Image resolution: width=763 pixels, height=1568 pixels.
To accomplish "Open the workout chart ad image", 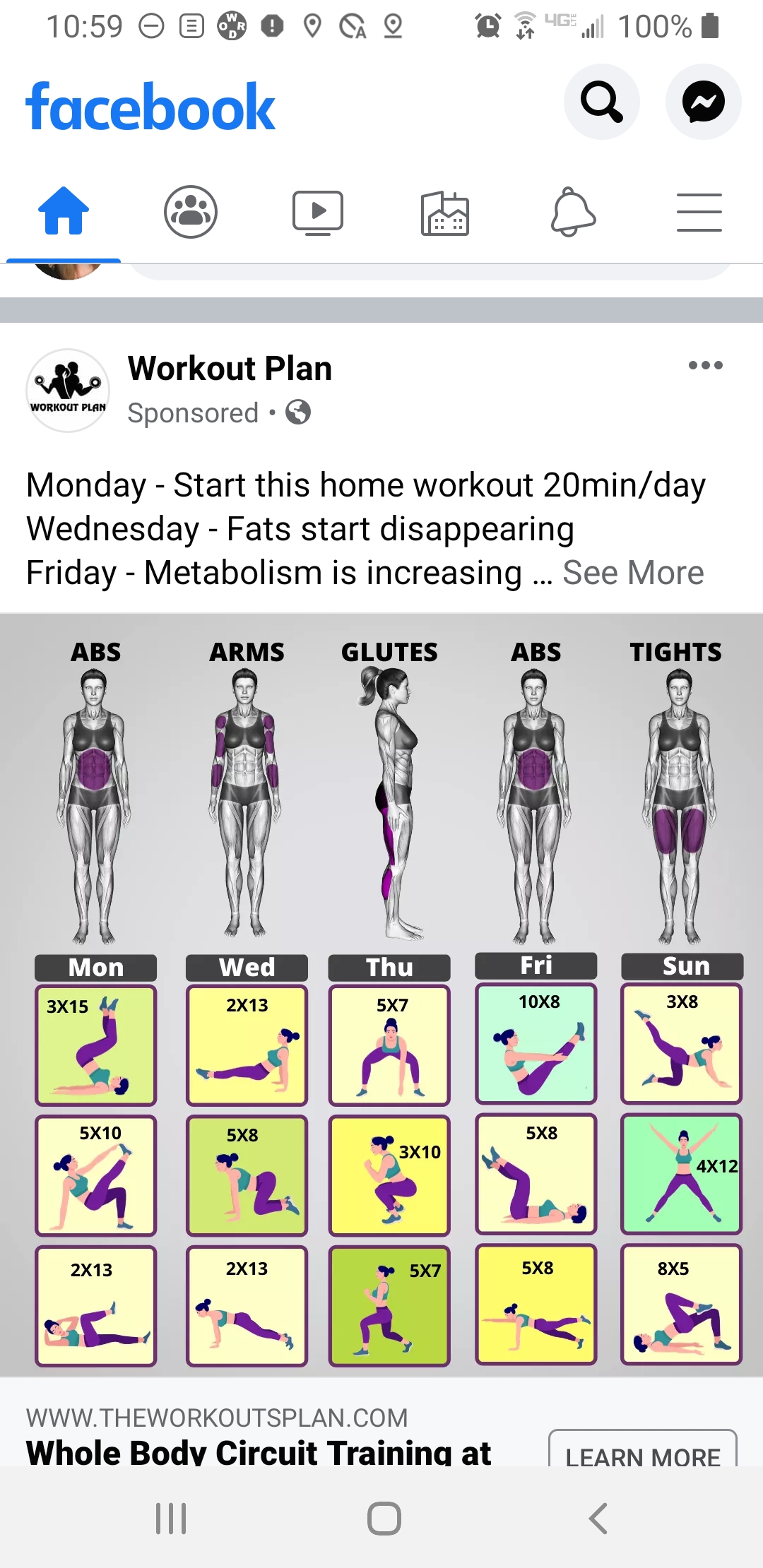I will 381,995.
